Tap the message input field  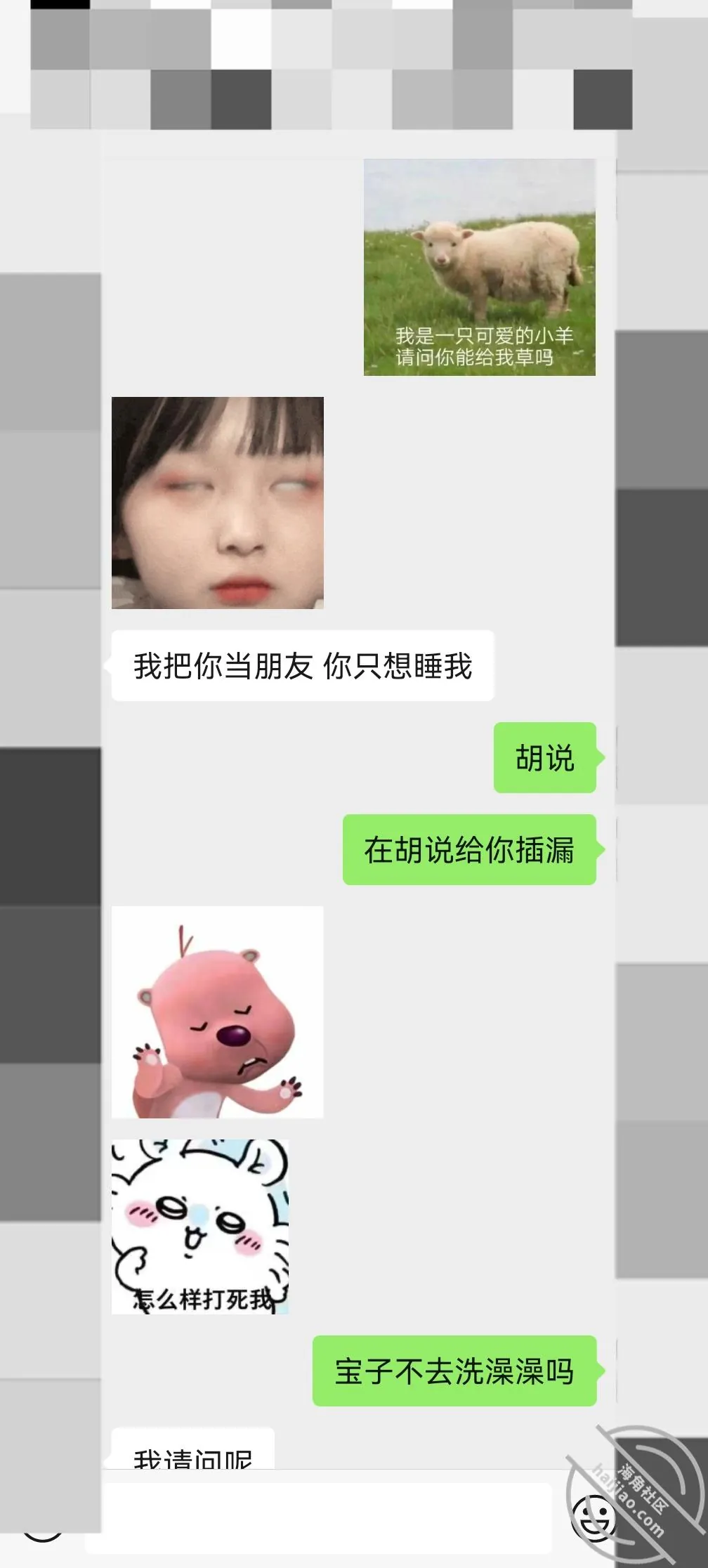[320, 1517]
